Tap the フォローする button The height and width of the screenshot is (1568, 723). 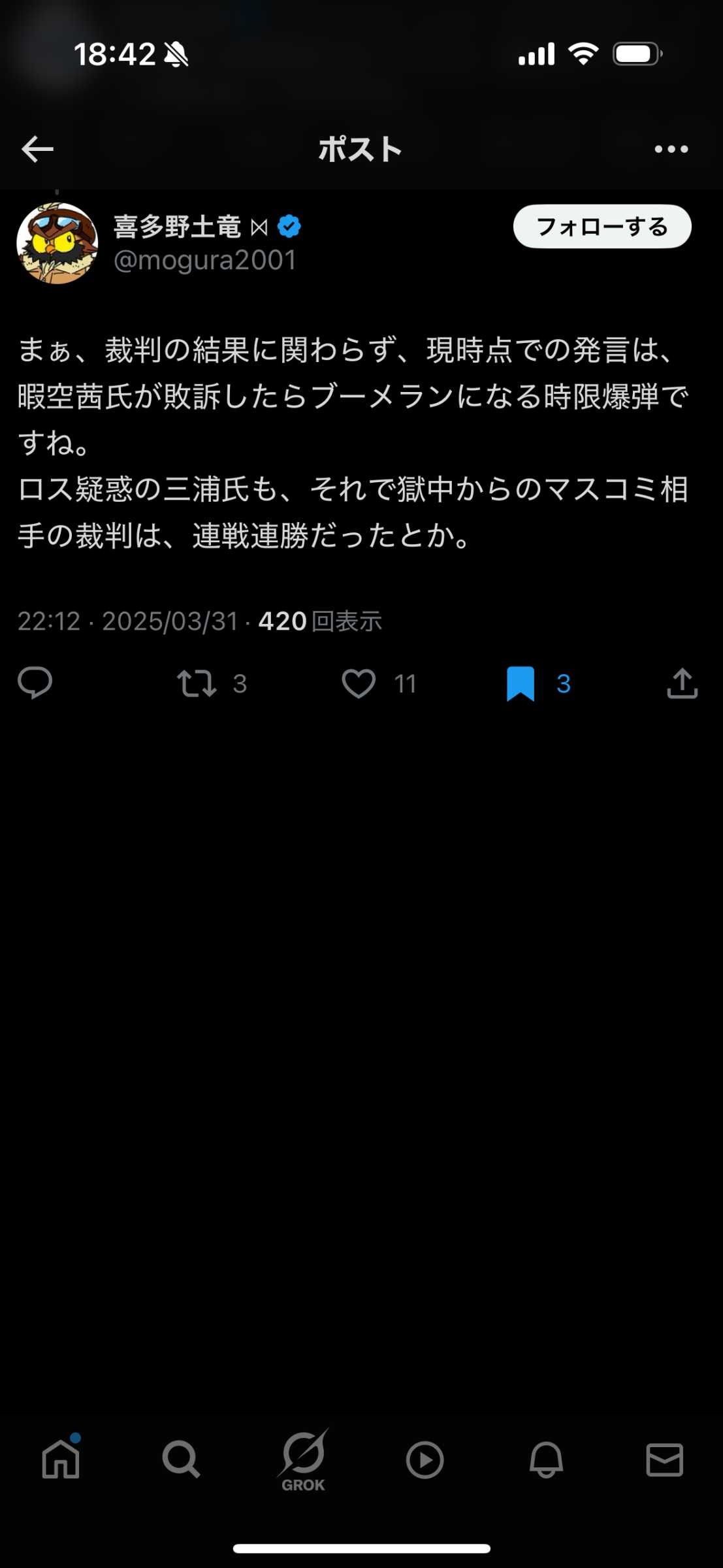[602, 227]
